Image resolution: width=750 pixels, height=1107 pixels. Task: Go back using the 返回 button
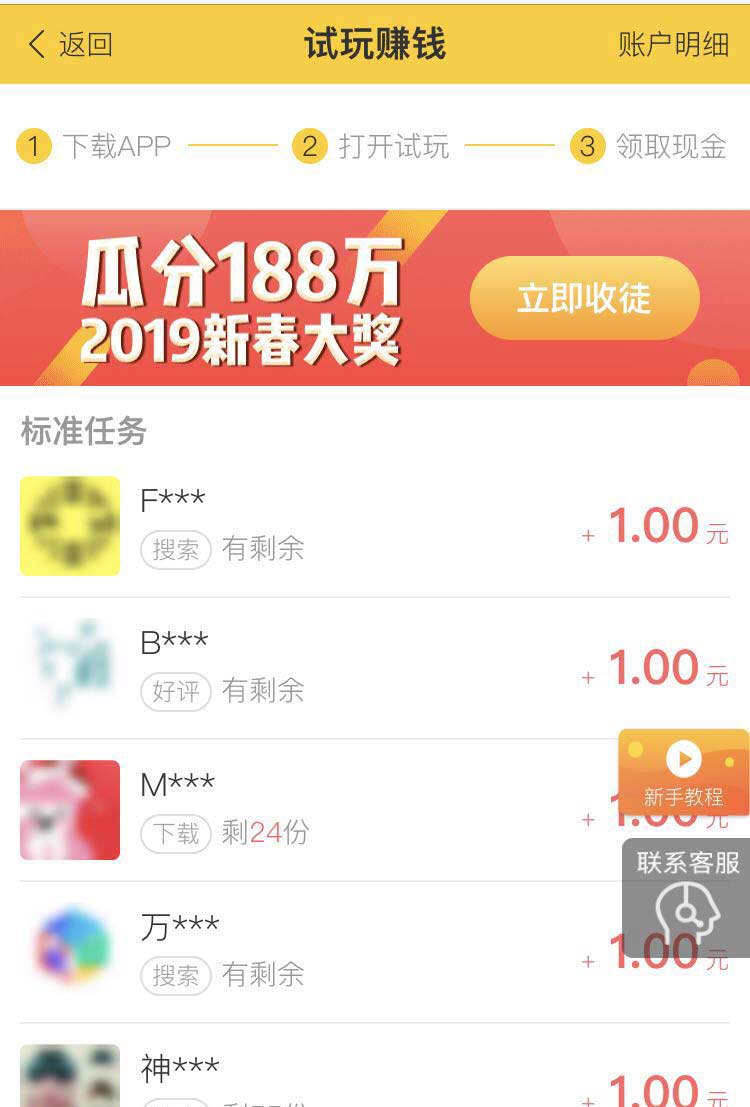(70, 45)
